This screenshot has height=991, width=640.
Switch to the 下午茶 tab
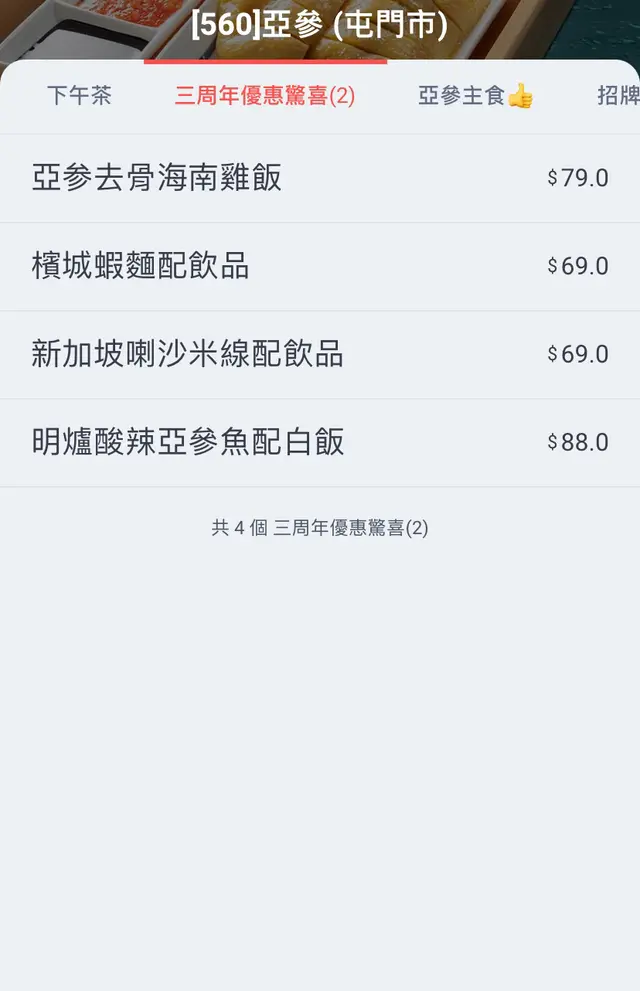tap(79, 96)
